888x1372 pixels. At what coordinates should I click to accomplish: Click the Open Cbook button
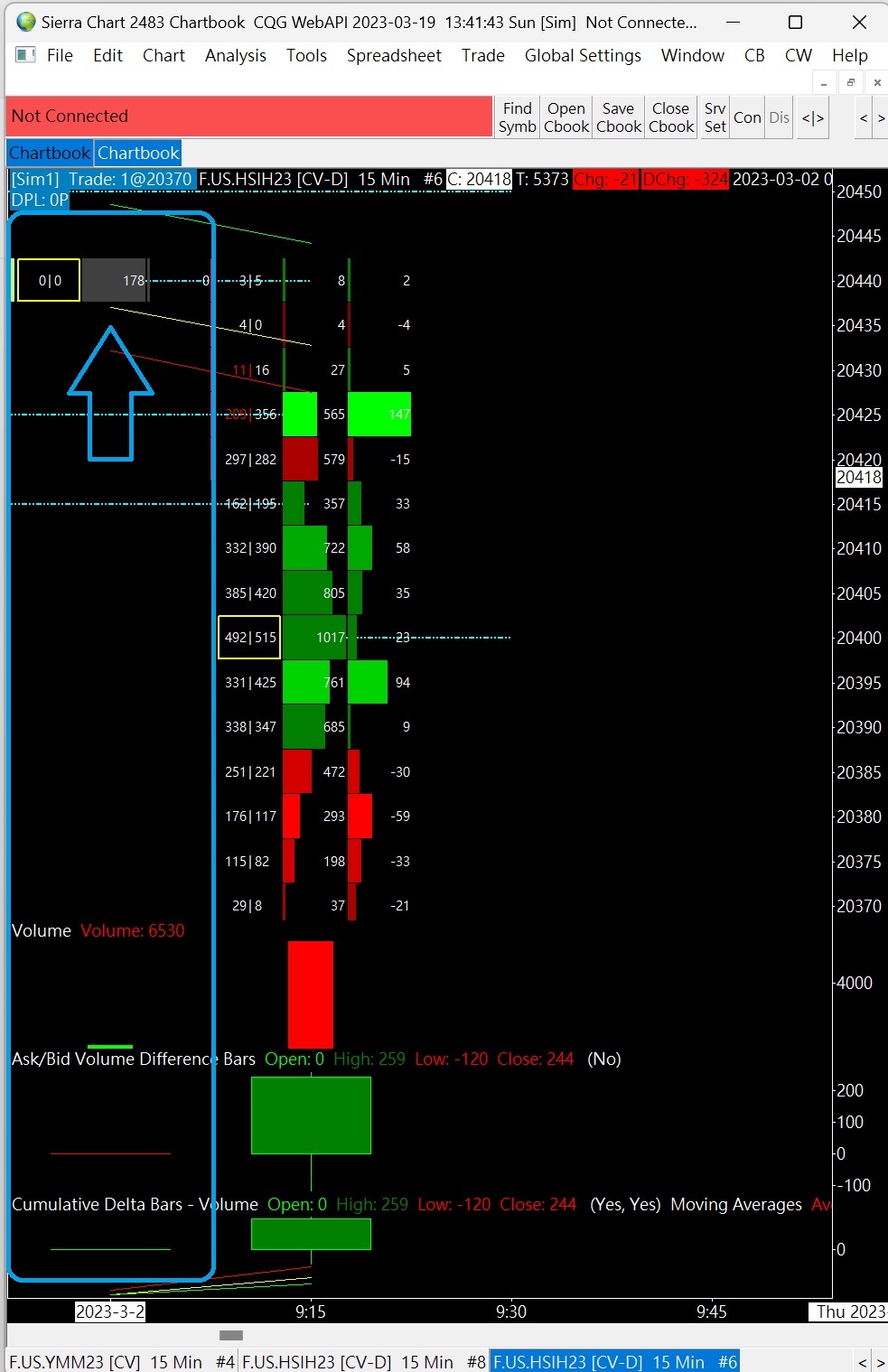566,117
